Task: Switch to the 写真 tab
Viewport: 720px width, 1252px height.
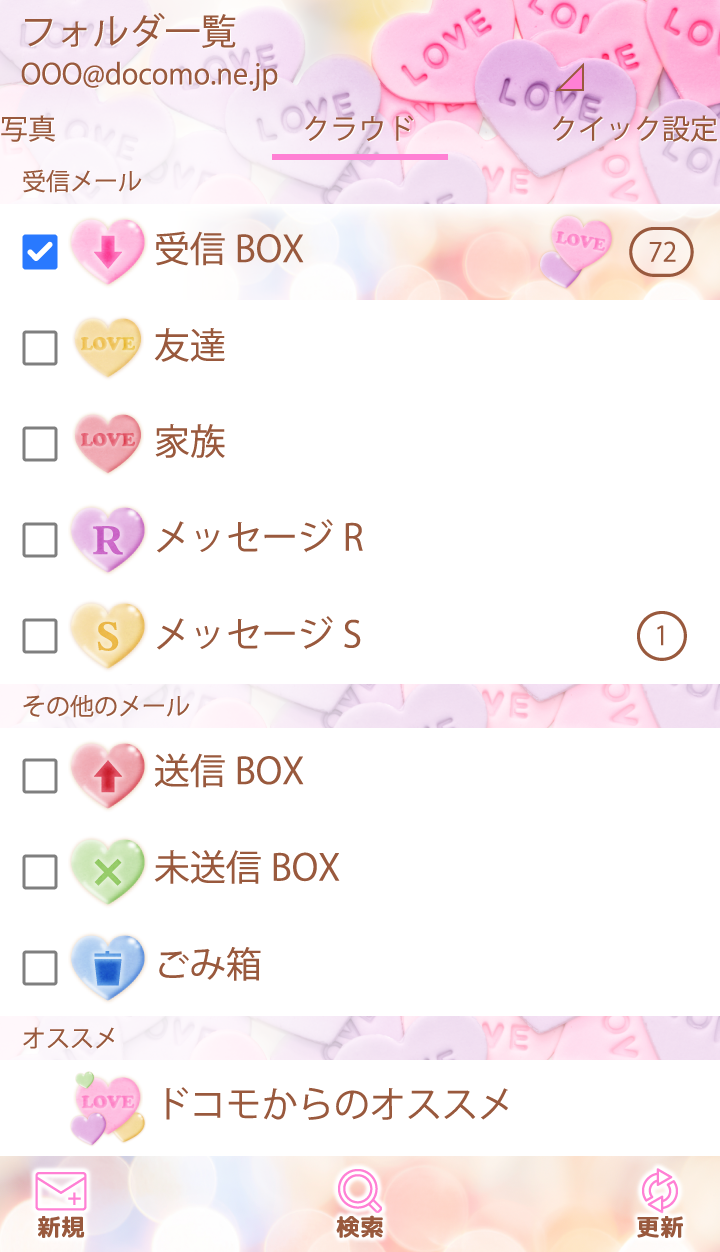Action: coord(28,129)
